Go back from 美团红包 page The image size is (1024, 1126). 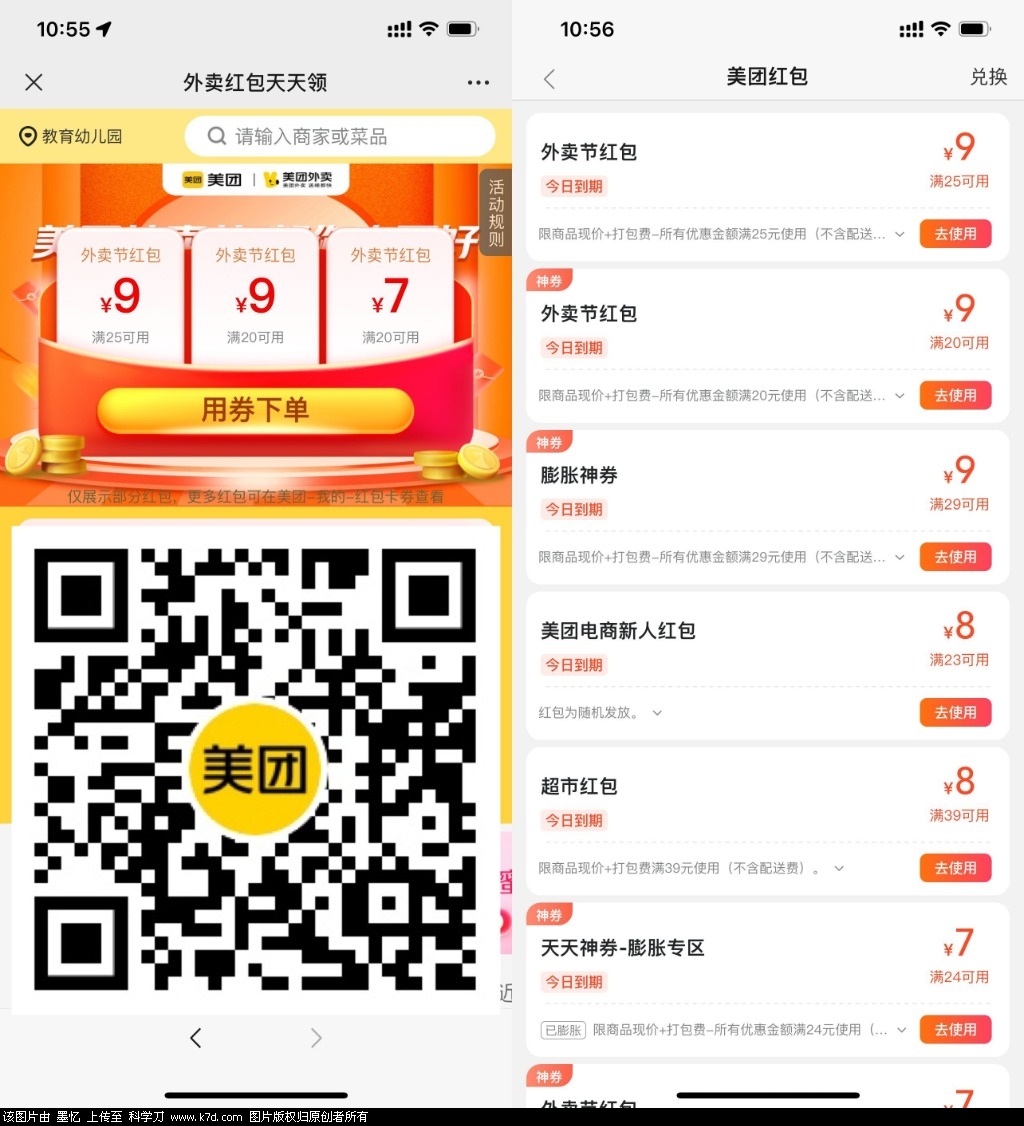pyautogui.click(x=549, y=78)
